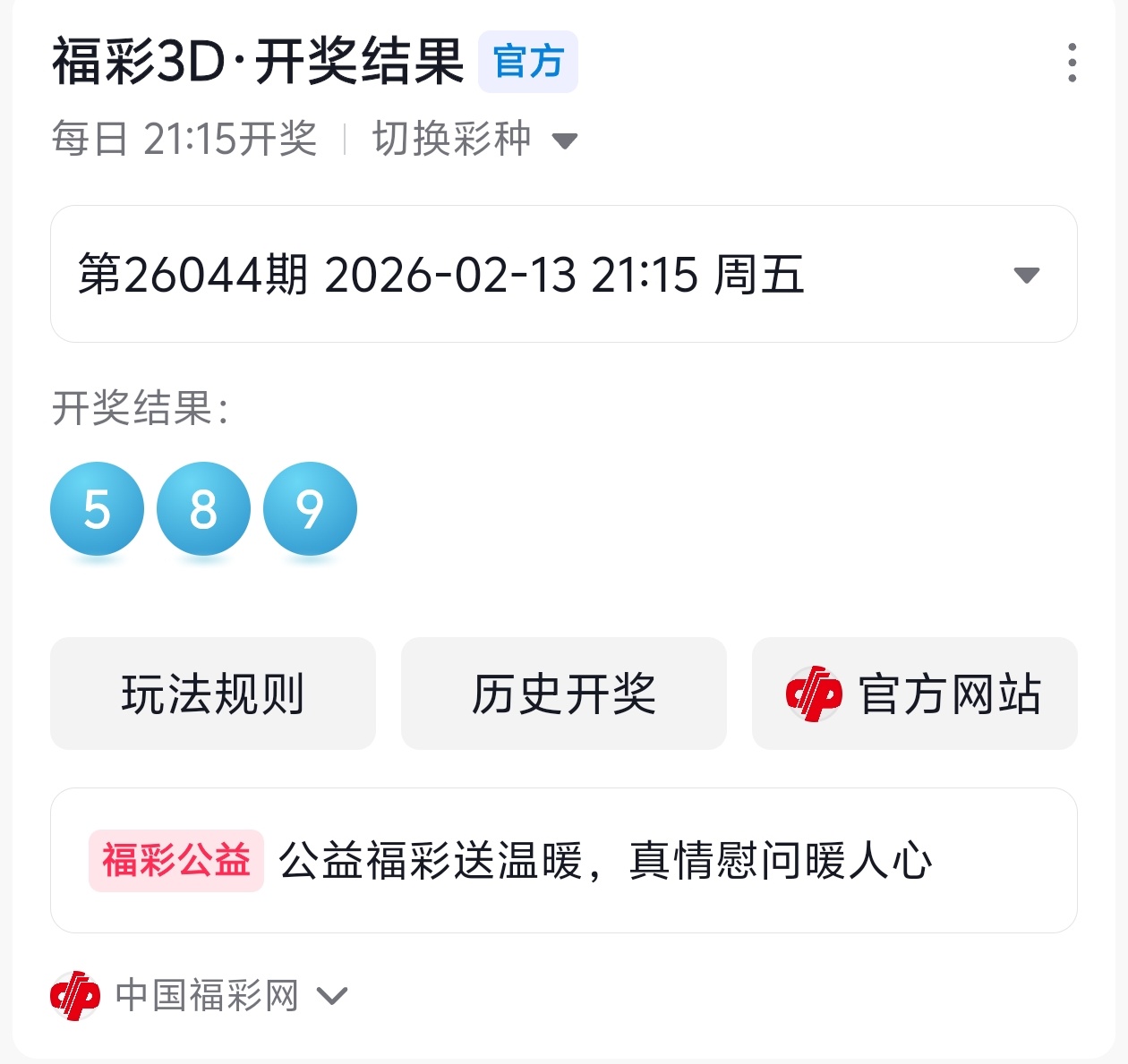
Task: Expand the 切换彩种 lottery type switcher
Action: click(x=474, y=140)
